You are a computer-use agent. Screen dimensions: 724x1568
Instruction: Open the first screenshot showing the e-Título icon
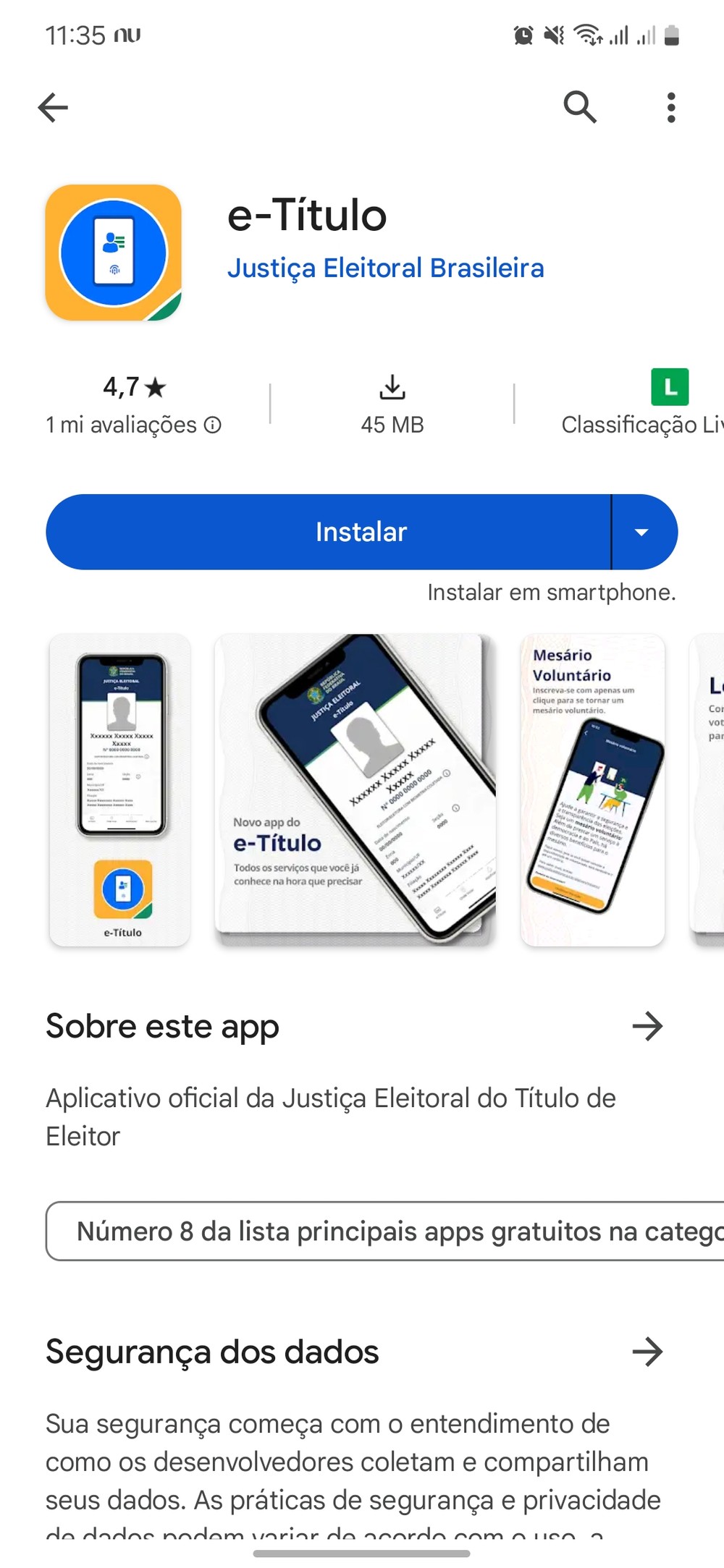(x=120, y=790)
